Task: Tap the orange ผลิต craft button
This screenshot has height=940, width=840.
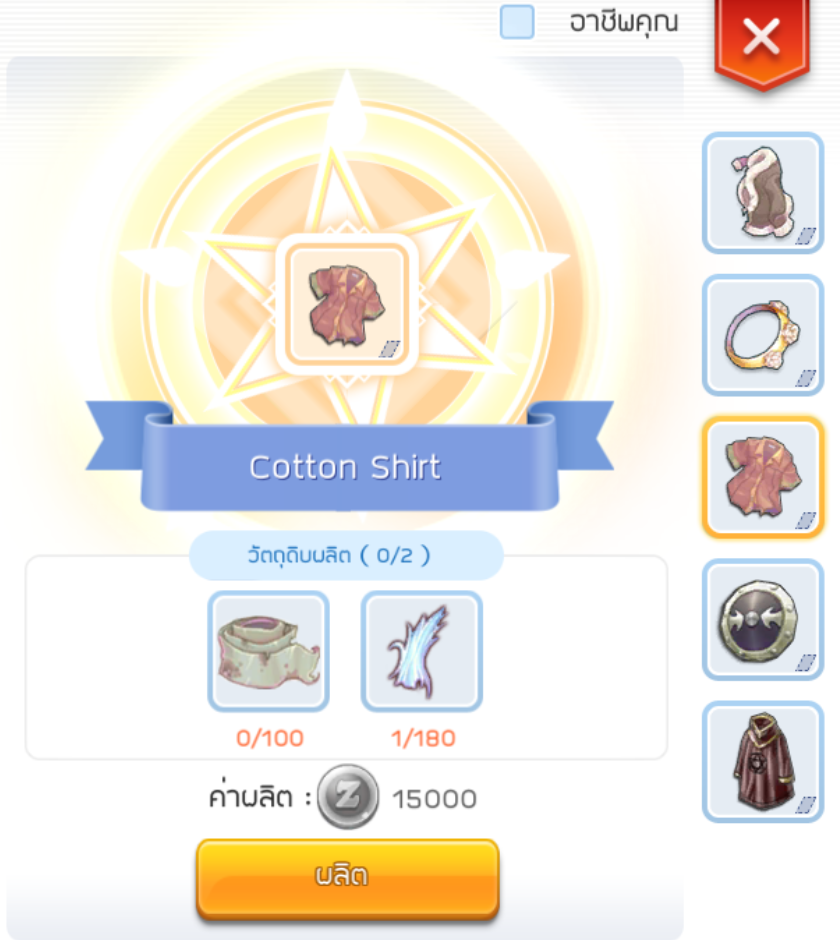Action: coord(347,877)
